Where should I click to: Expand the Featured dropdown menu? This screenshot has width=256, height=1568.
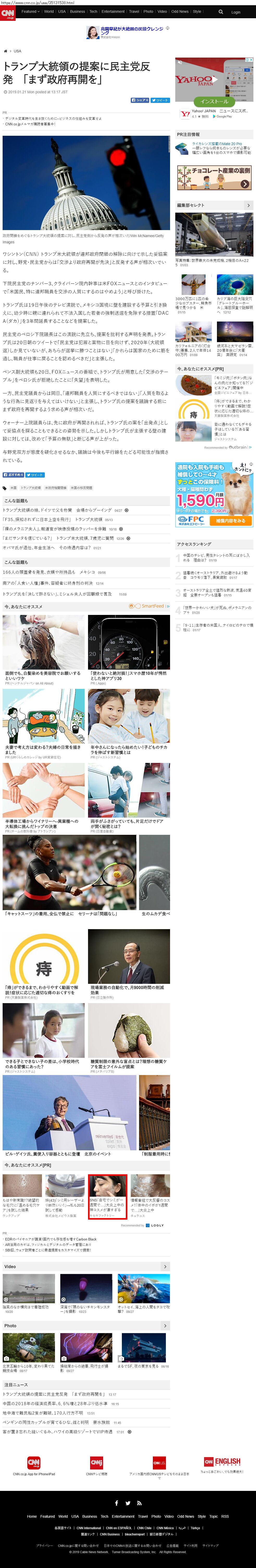tap(30, 11)
